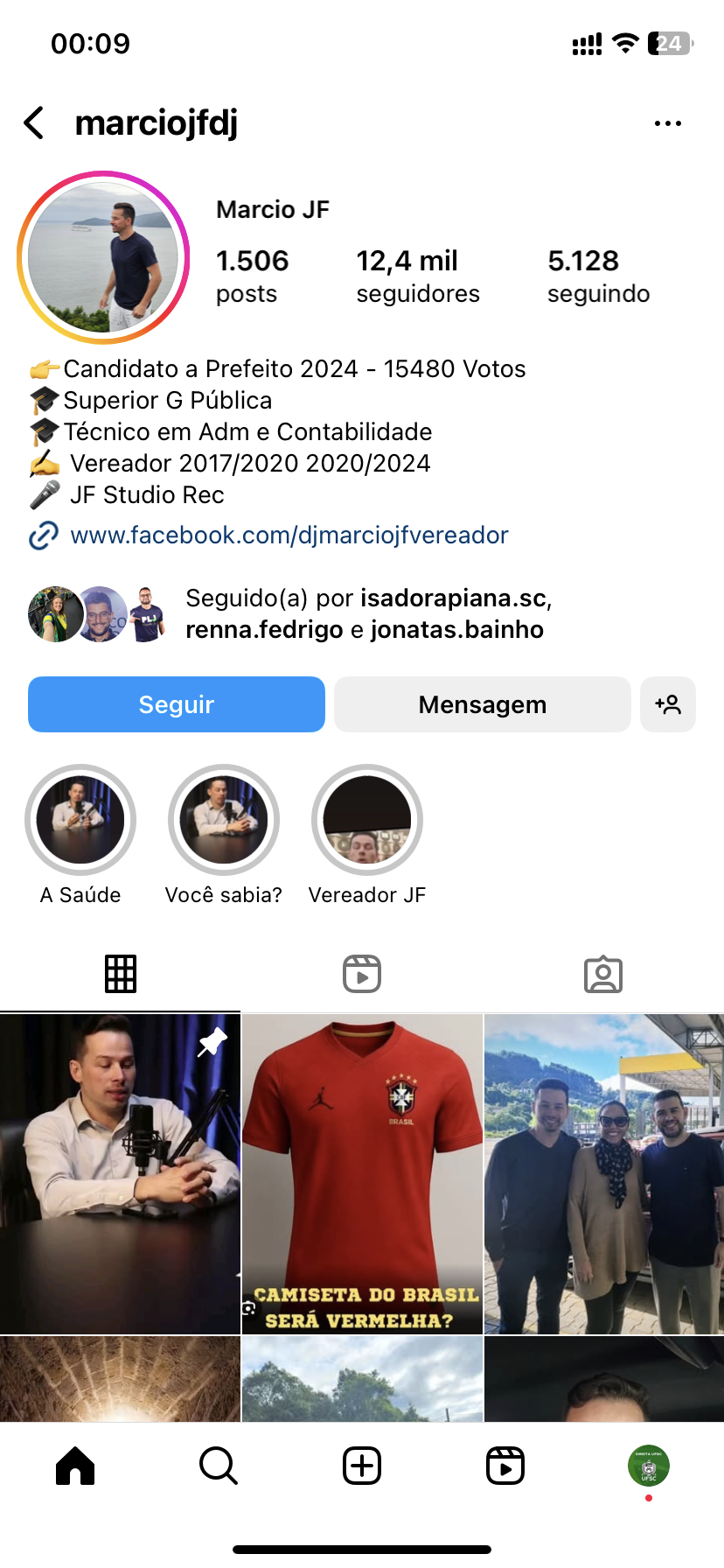Open the Você sabia? highlight
Image resolution: width=724 pixels, height=1568 pixels.
[224, 821]
